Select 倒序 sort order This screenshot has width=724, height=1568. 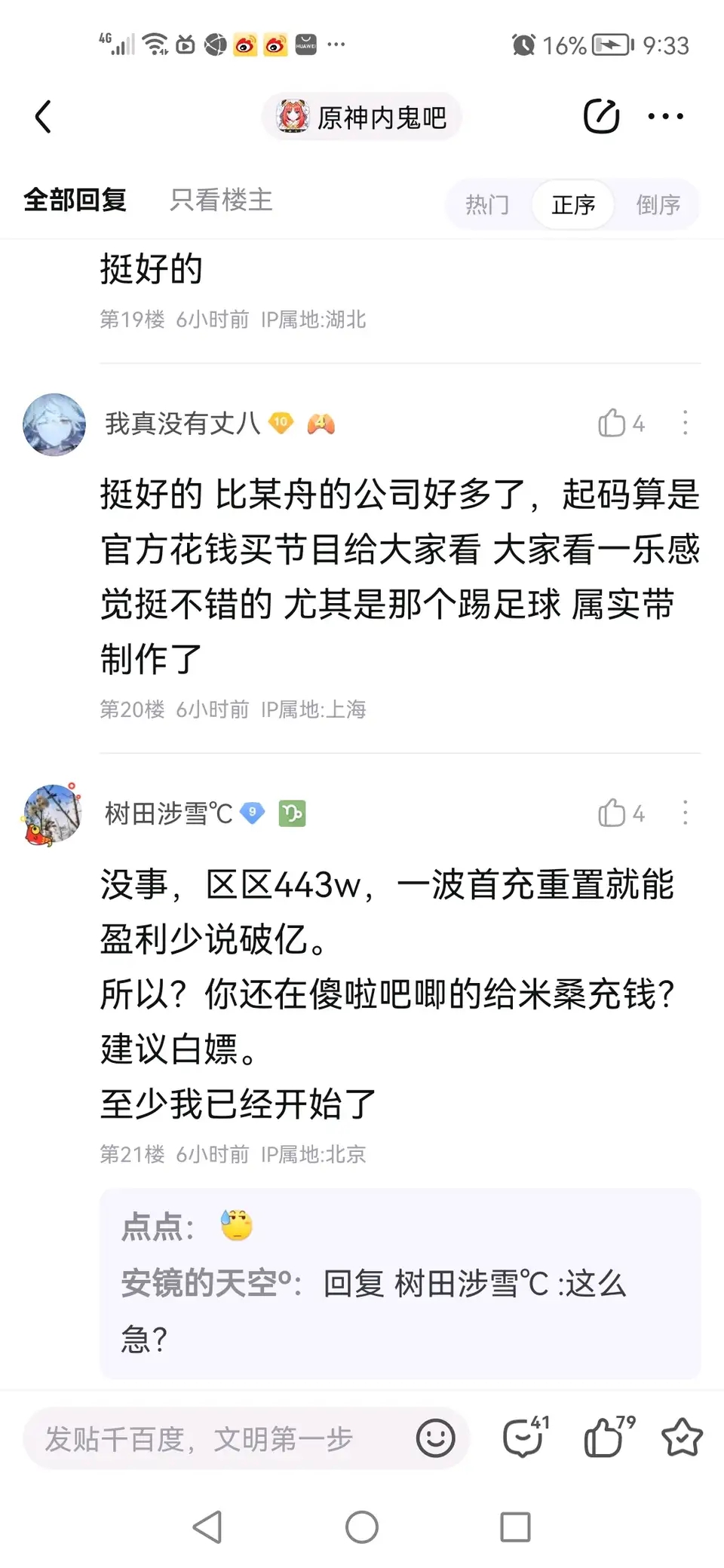coord(658,204)
